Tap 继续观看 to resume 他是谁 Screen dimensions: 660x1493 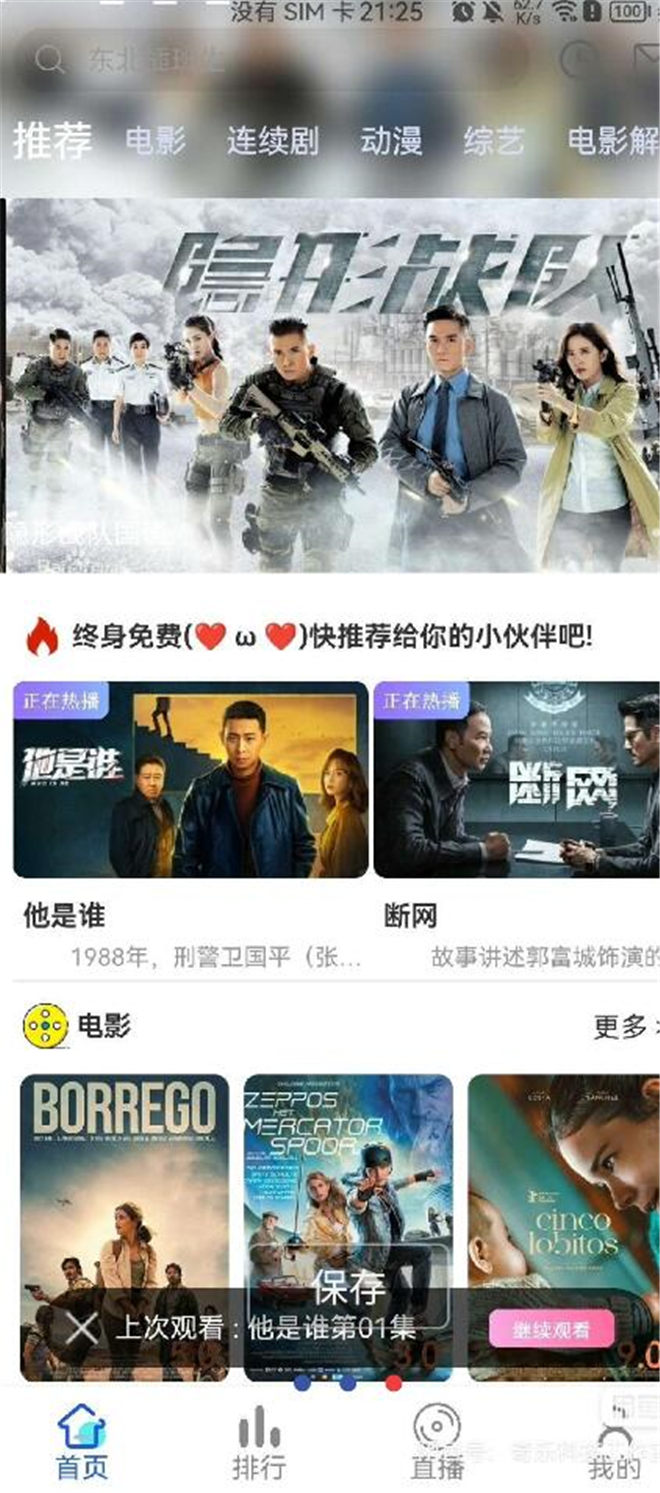coord(551,1329)
